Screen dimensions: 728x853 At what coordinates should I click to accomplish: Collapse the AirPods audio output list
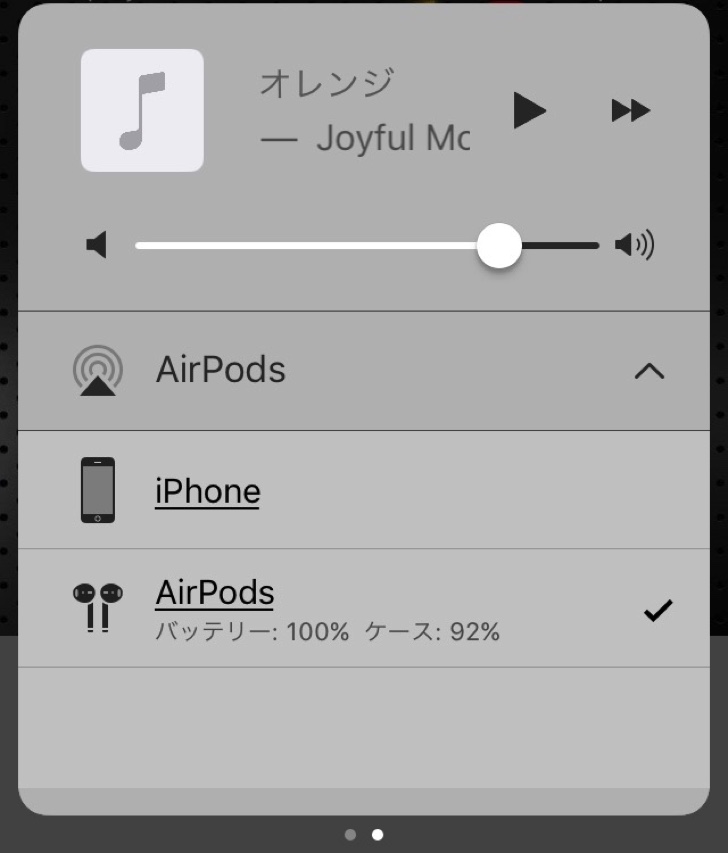(x=649, y=371)
